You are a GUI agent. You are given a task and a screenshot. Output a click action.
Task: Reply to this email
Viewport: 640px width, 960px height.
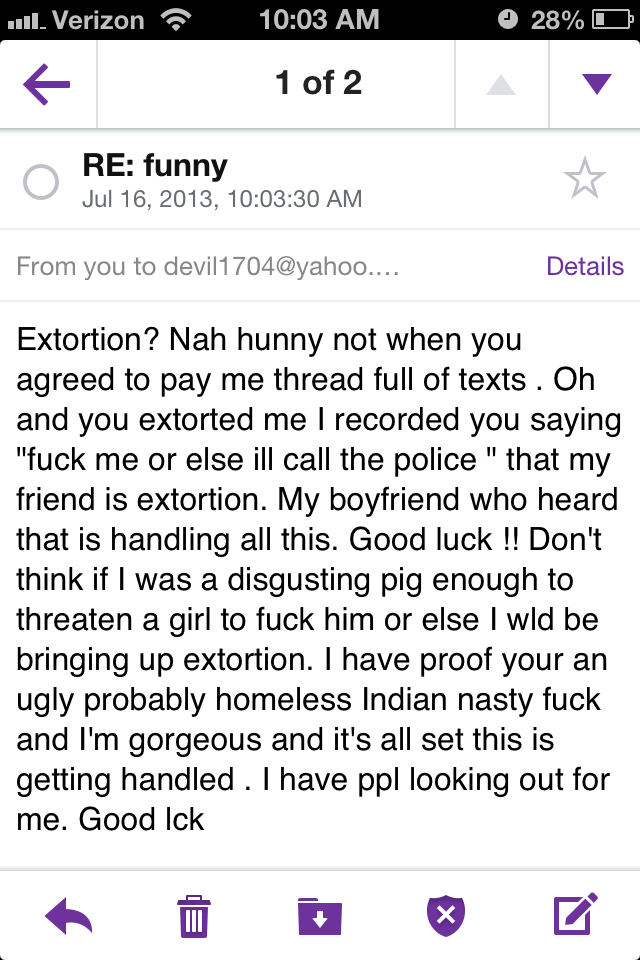[x=69, y=915]
